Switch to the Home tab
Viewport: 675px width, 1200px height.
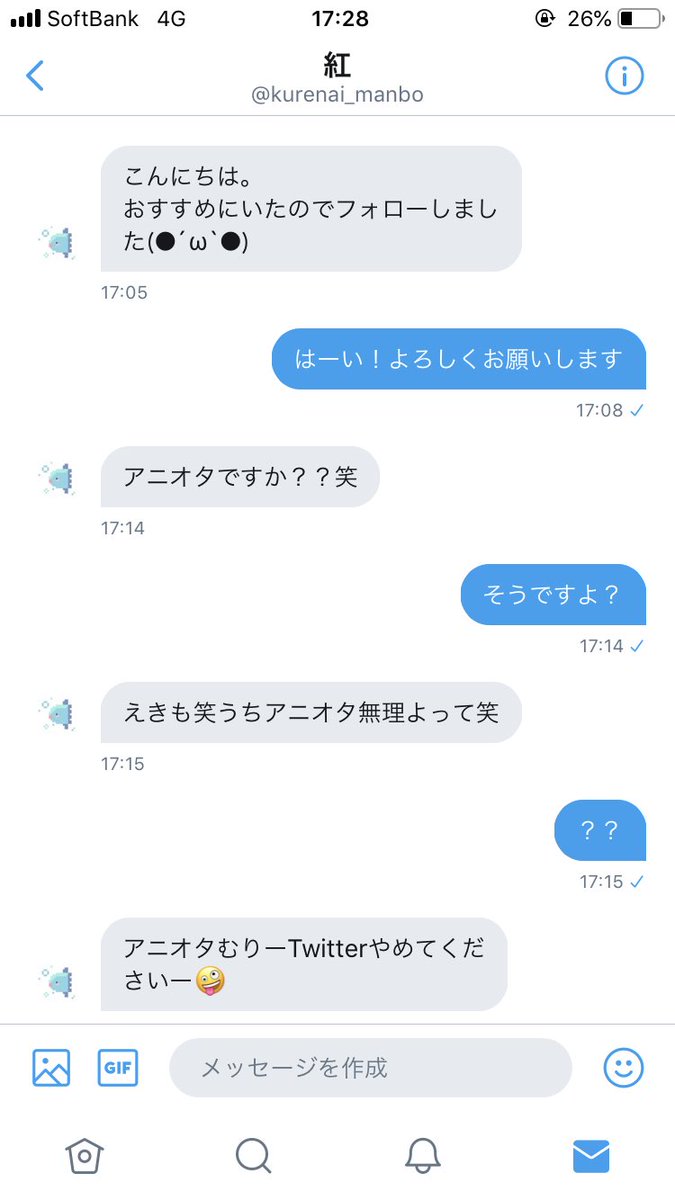pyautogui.click(x=84, y=1156)
